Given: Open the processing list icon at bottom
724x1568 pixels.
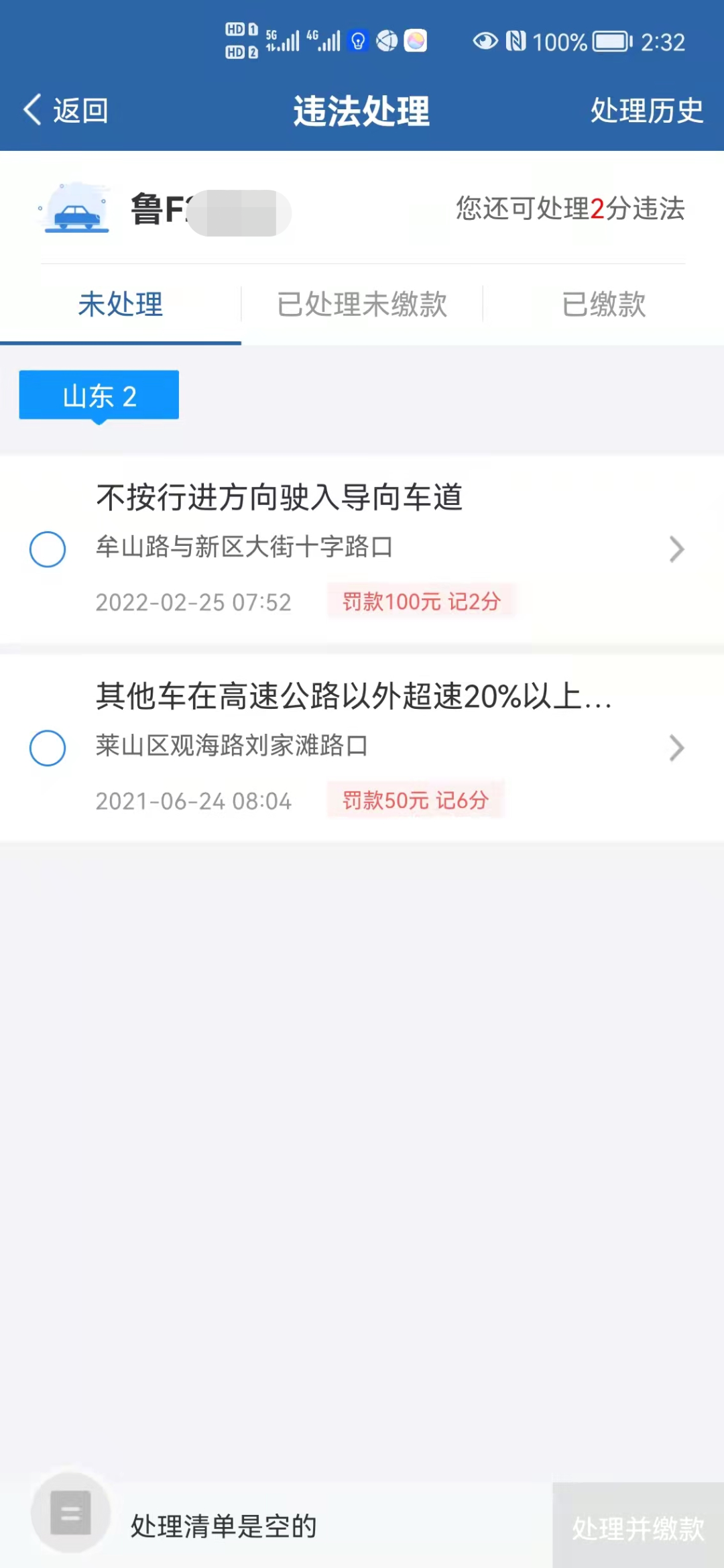Looking at the screenshot, I should pos(71,1513).
